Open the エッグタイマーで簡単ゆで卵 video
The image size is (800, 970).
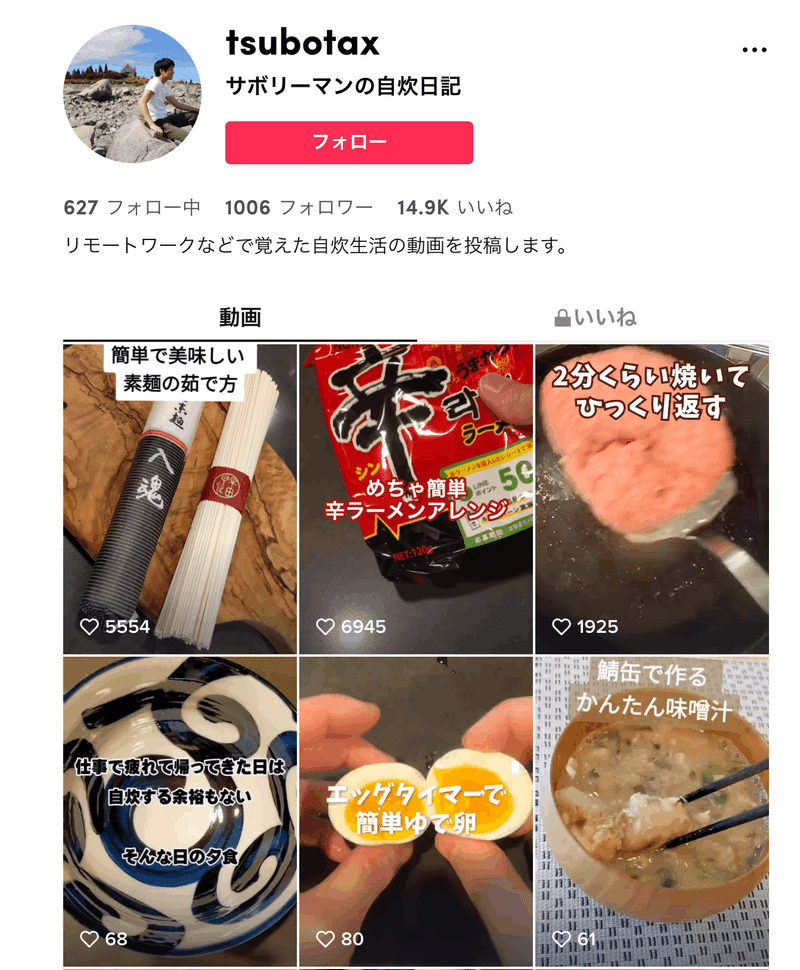(416, 810)
